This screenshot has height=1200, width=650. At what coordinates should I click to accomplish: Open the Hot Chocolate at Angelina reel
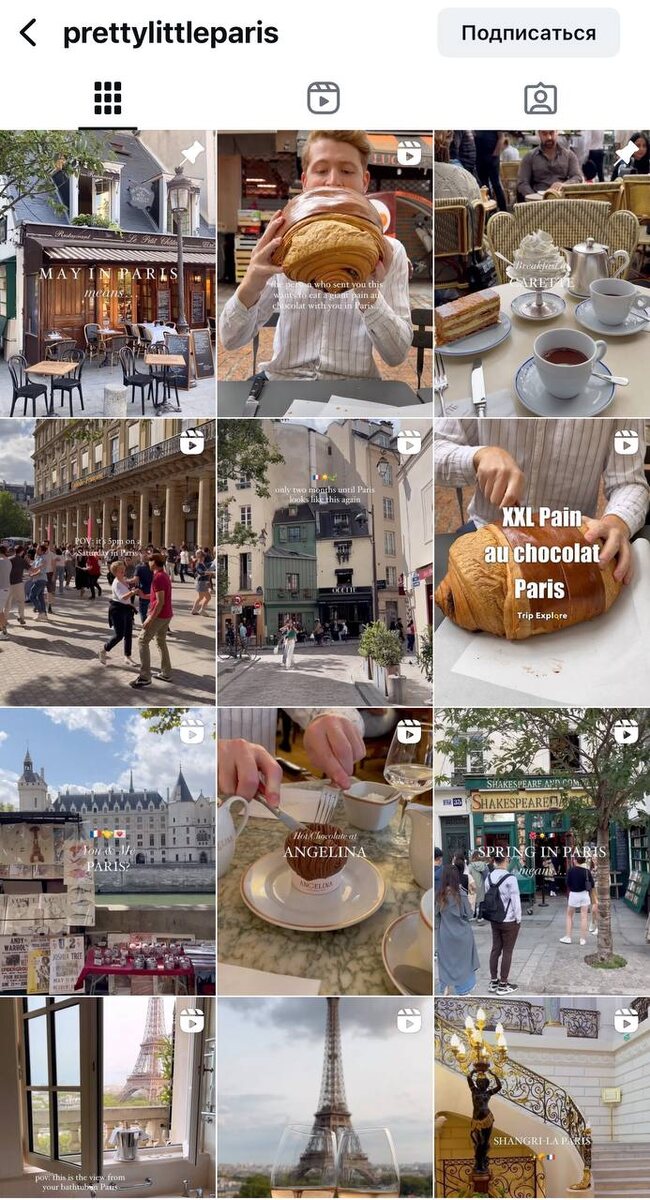[324, 852]
